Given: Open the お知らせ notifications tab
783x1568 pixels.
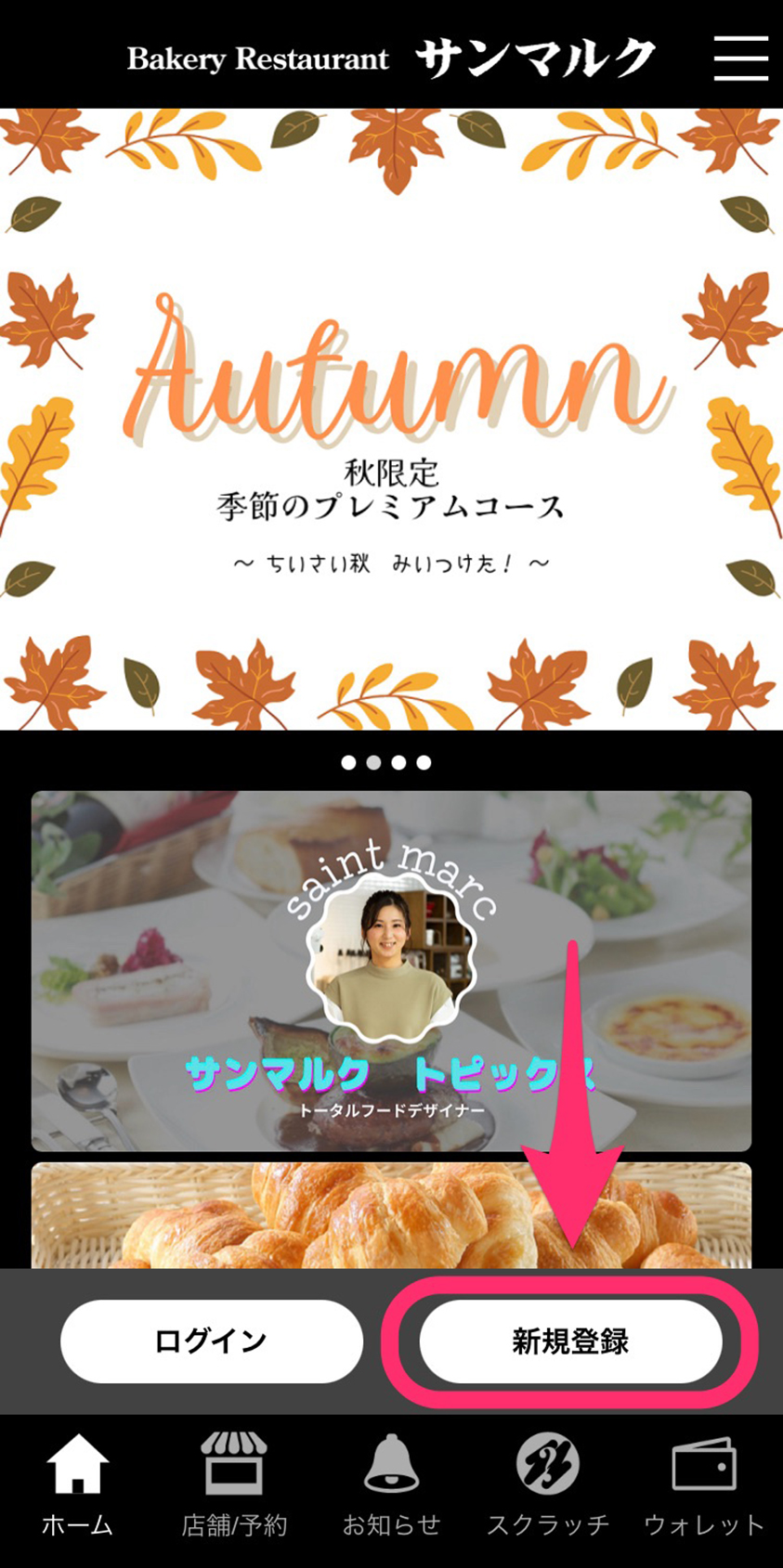Looking at the screenshot, I should tap(391, 1485).
